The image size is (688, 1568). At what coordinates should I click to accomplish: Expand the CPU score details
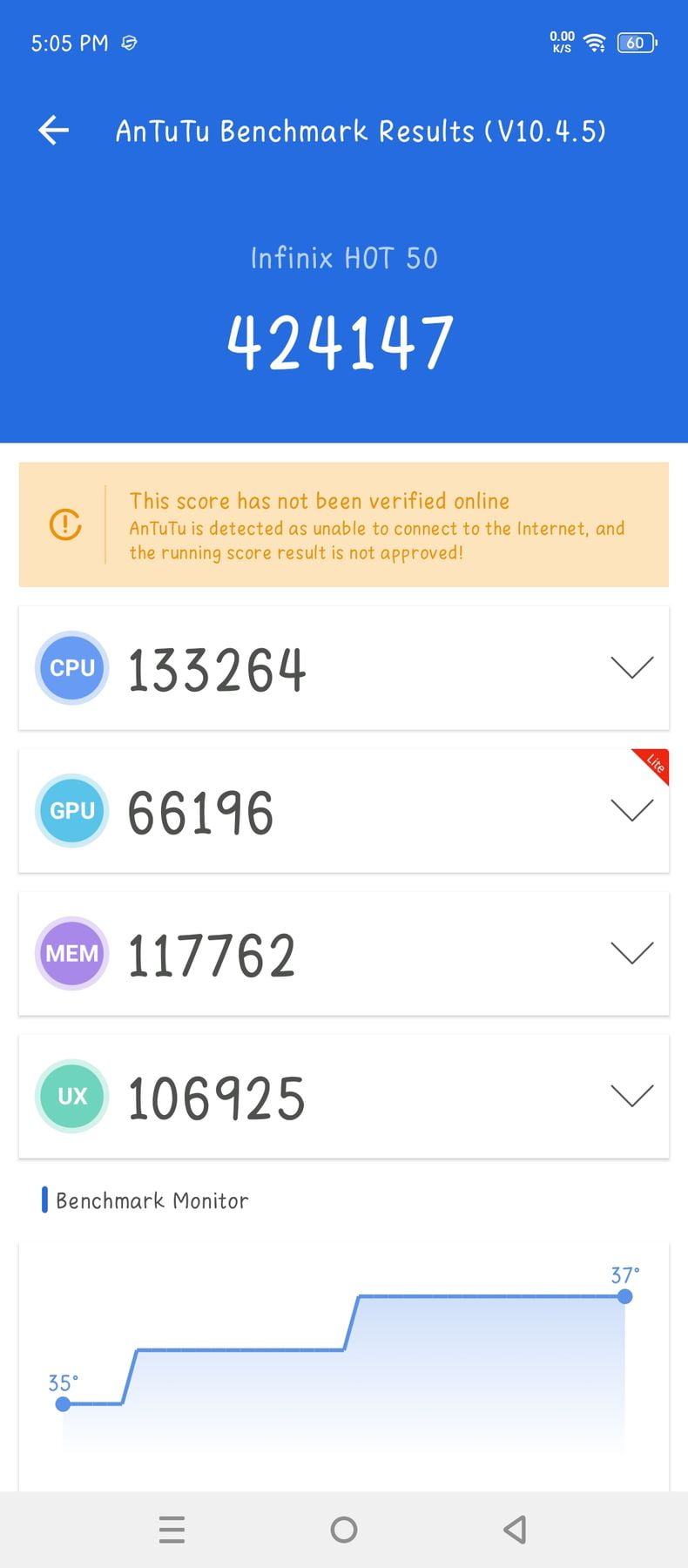632,668
